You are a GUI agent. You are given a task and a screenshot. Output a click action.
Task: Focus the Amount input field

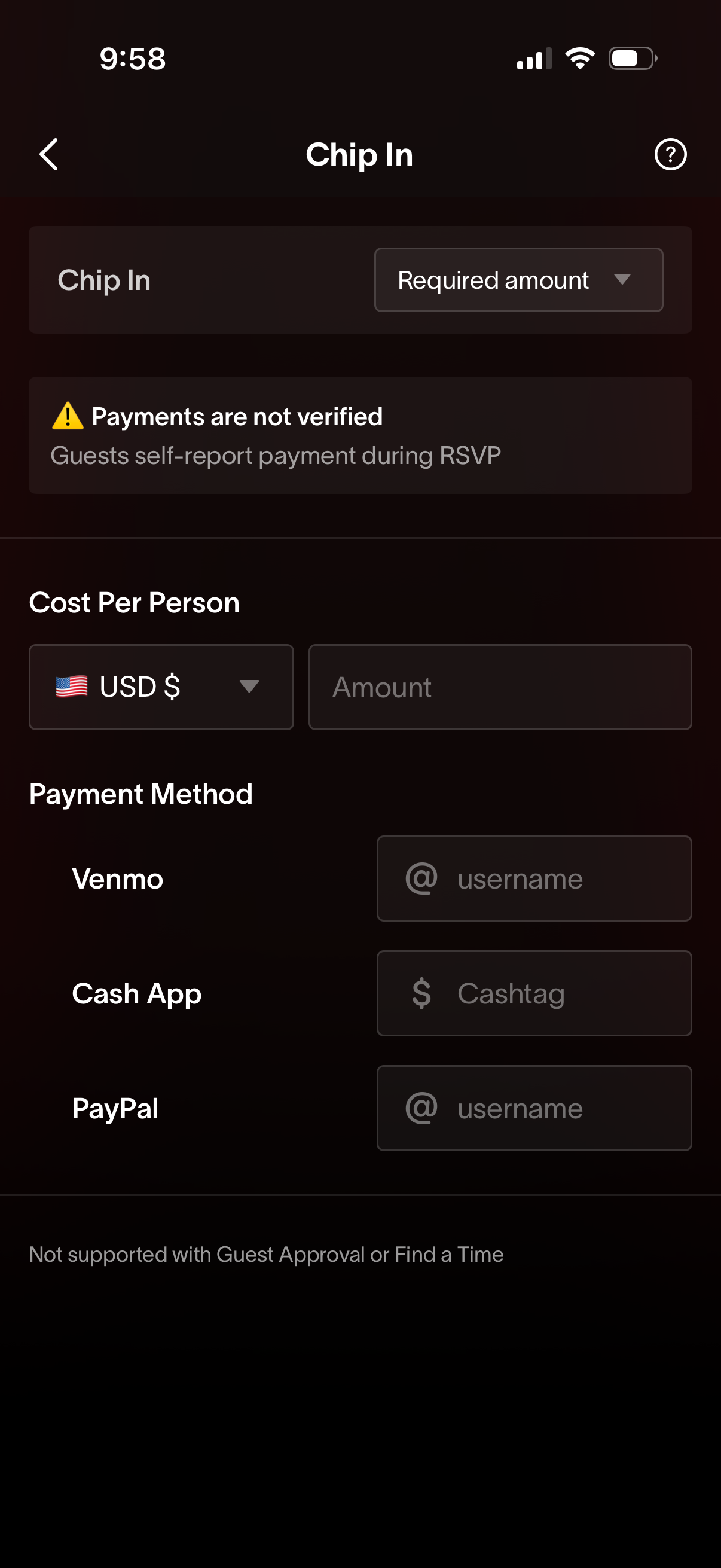pos(500,687)
